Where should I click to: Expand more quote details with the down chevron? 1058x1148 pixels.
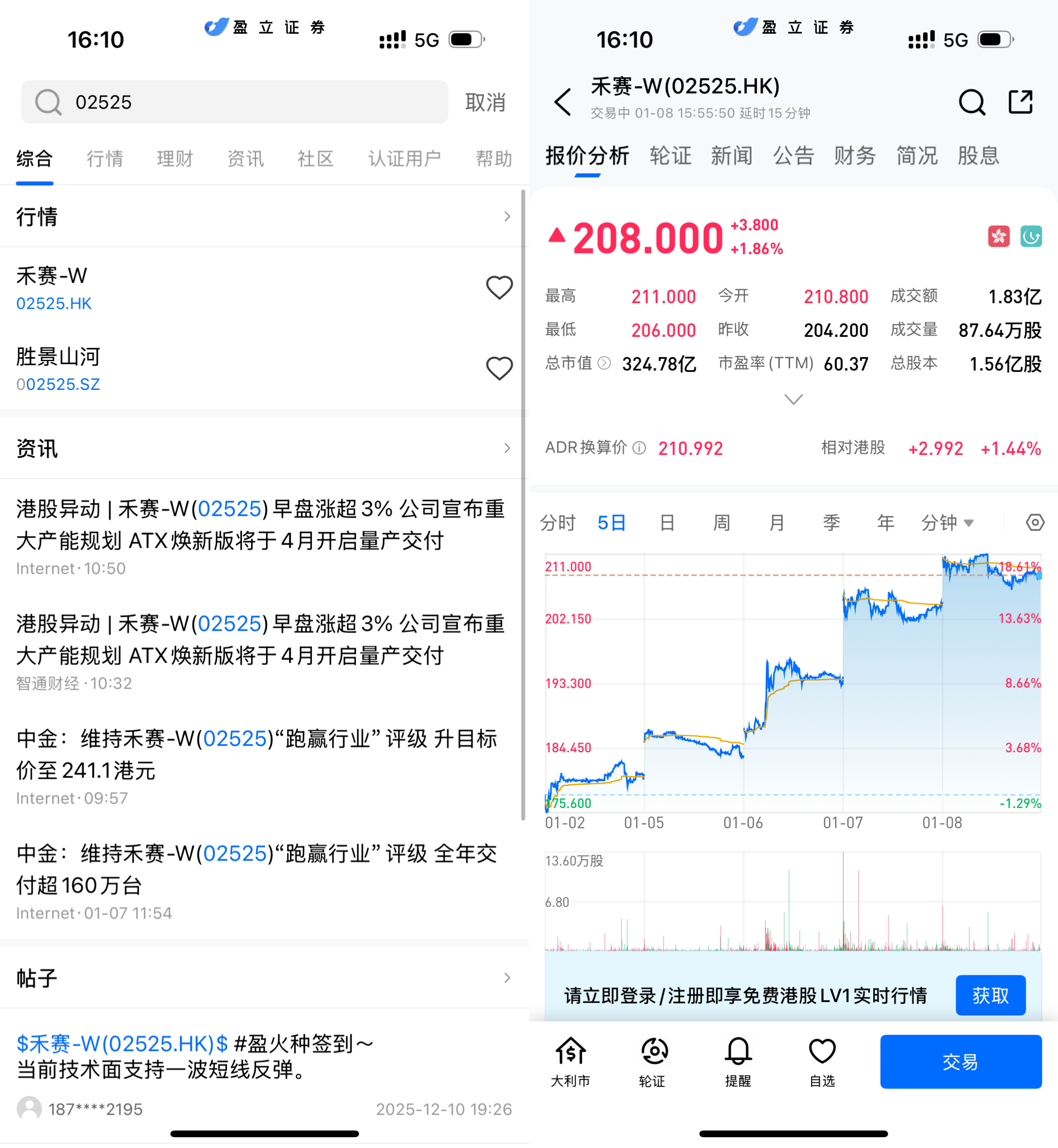click(x=793, y=399)
